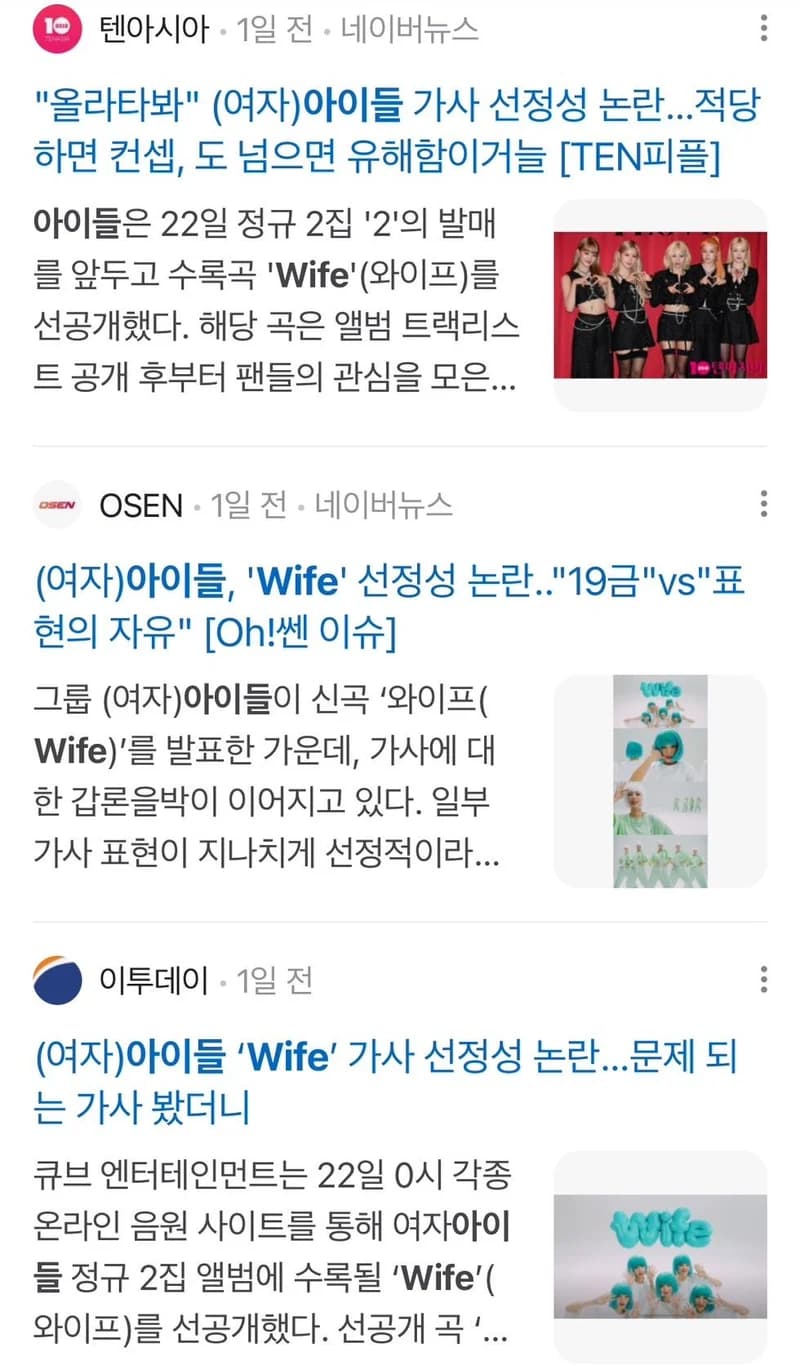
Task: Select the 이투데이 article Wife thumbnail
Action: tap(661, 1255)
